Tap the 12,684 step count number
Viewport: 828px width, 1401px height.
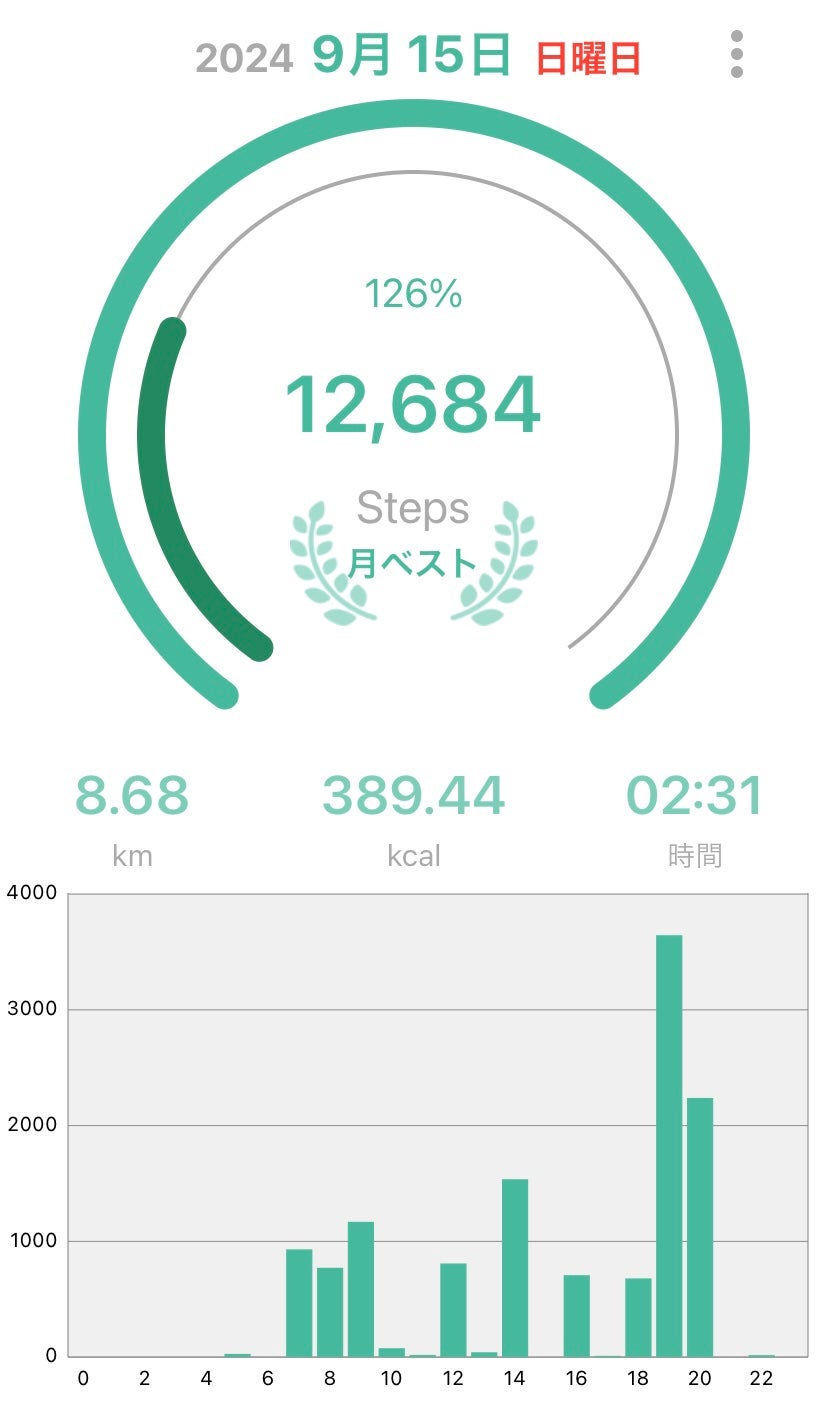click(x=414, y=400)
